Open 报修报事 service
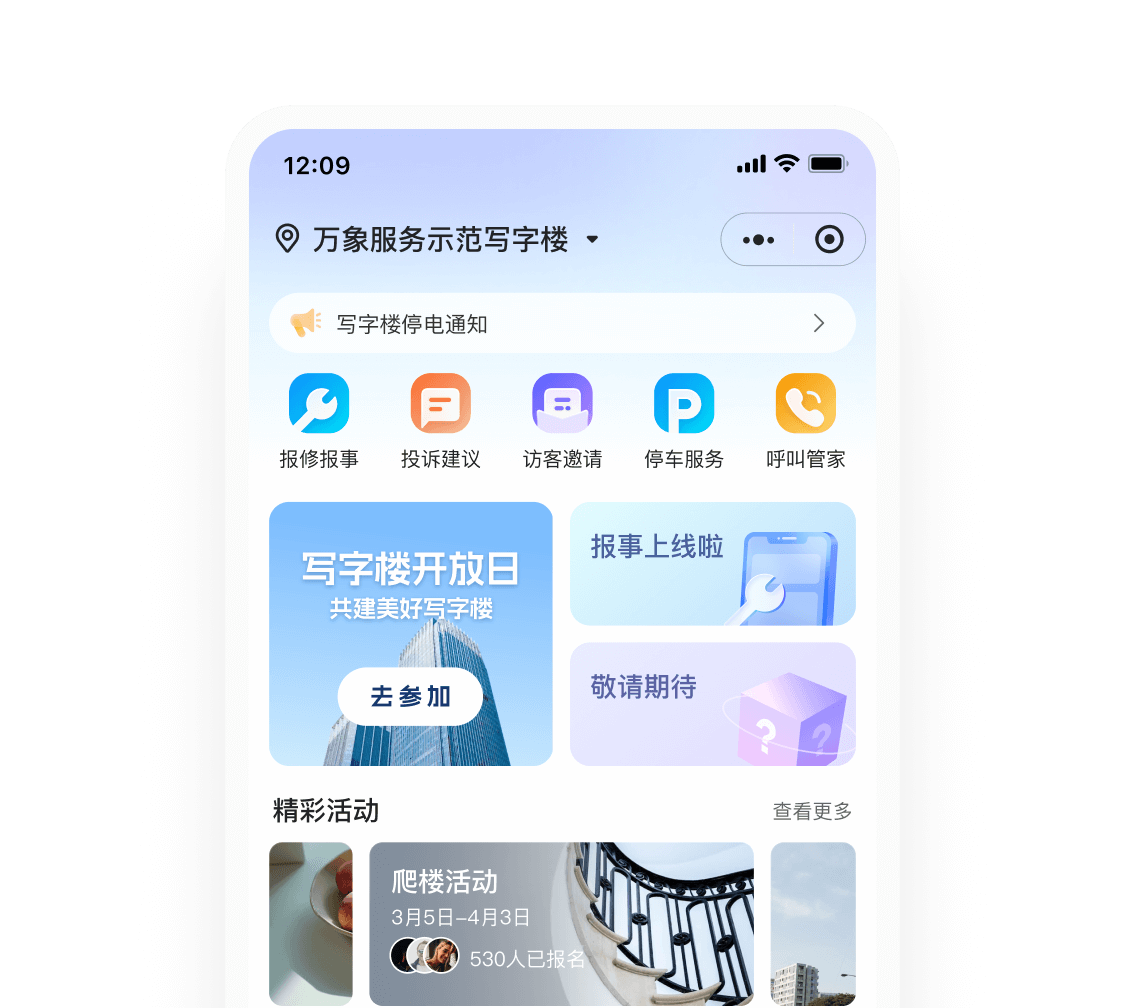This screenshot has height=1008, width=1125. point(319,420)
